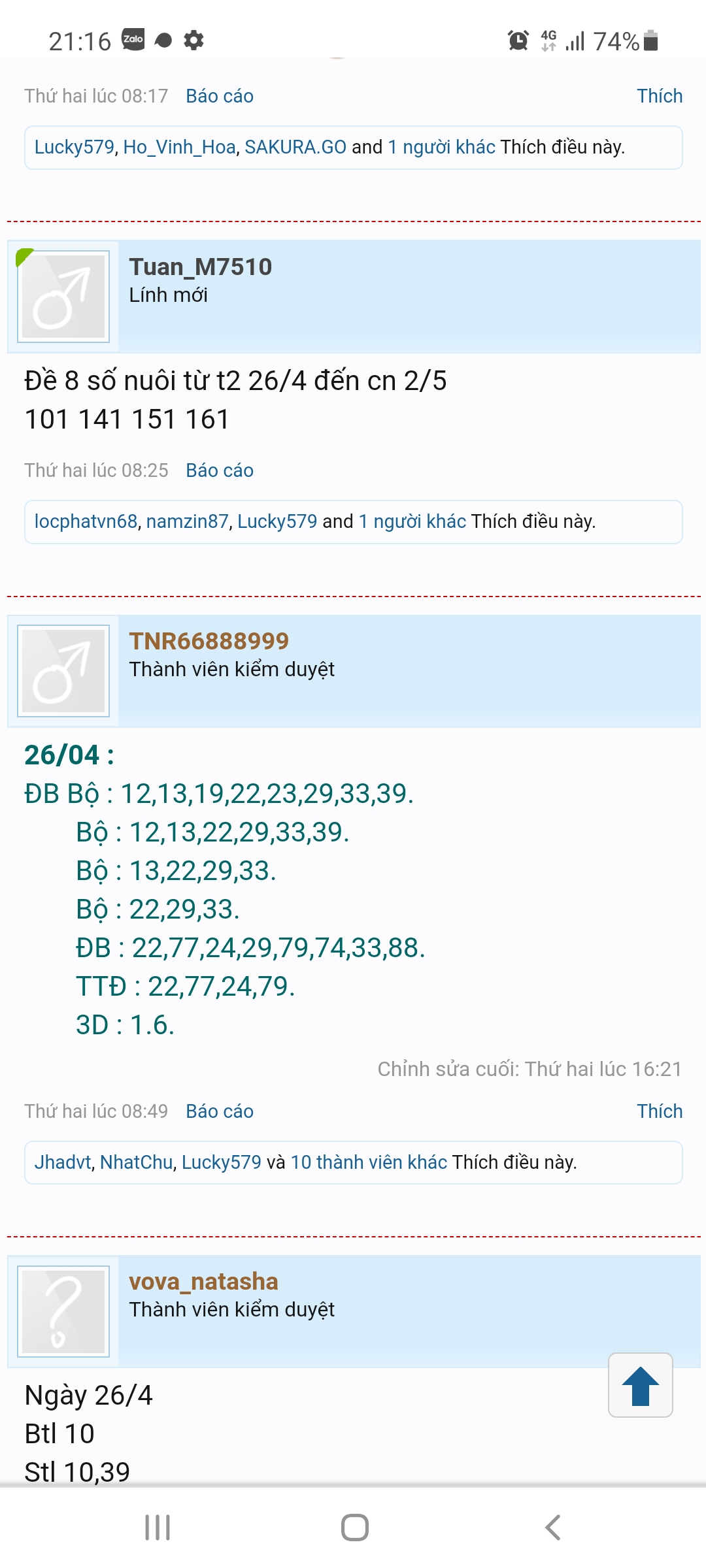
Task: Open SAKURA.GO's profile link
Action: (x=295, y=147)
